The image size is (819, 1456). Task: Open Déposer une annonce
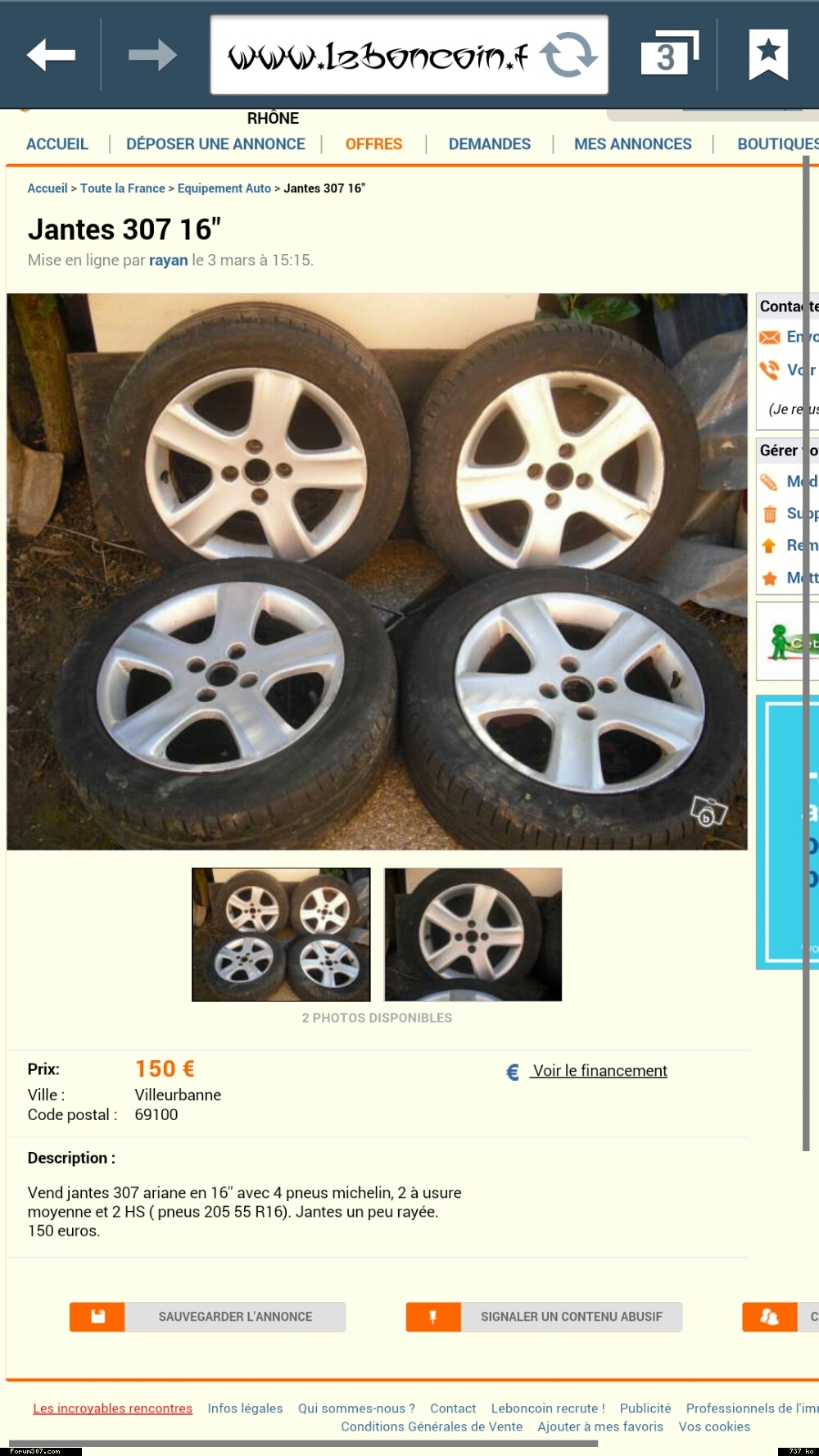click(215, 144)
